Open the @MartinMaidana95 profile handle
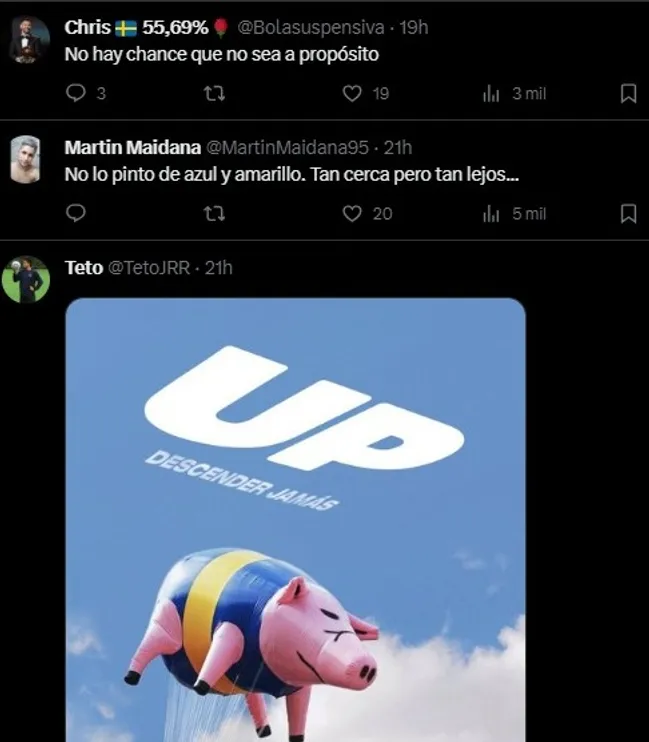Image resolution: width=649 pixels, height=742 pixels. coord(284,148)
